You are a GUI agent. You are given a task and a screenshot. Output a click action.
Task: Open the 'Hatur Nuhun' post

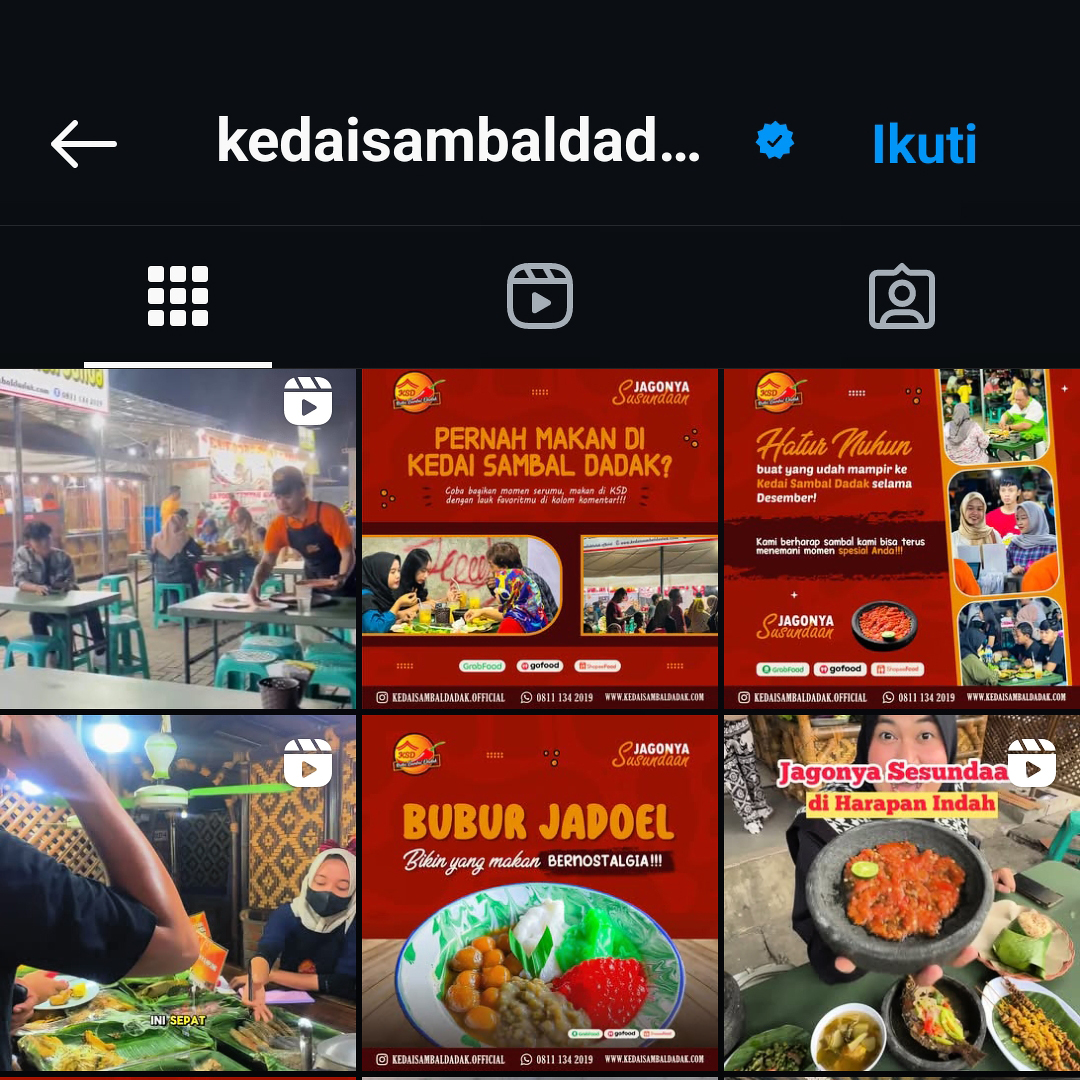(902, 538)
